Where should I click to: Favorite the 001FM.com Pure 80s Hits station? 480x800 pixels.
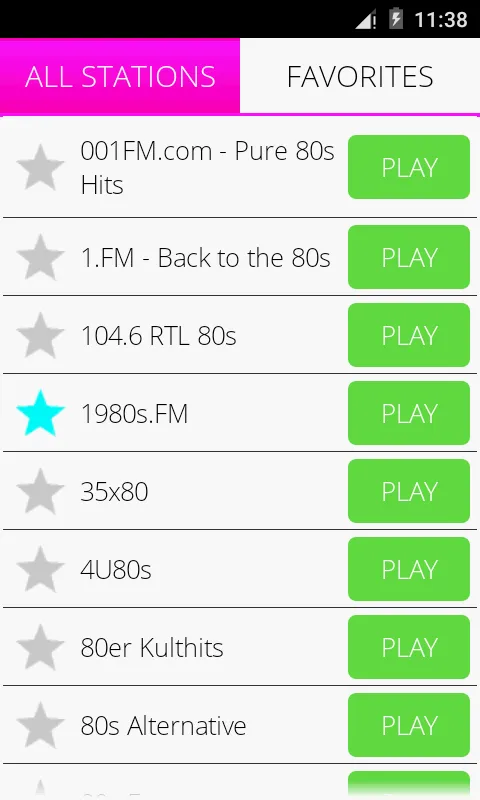pyautogui.click(x=40, y=167)
